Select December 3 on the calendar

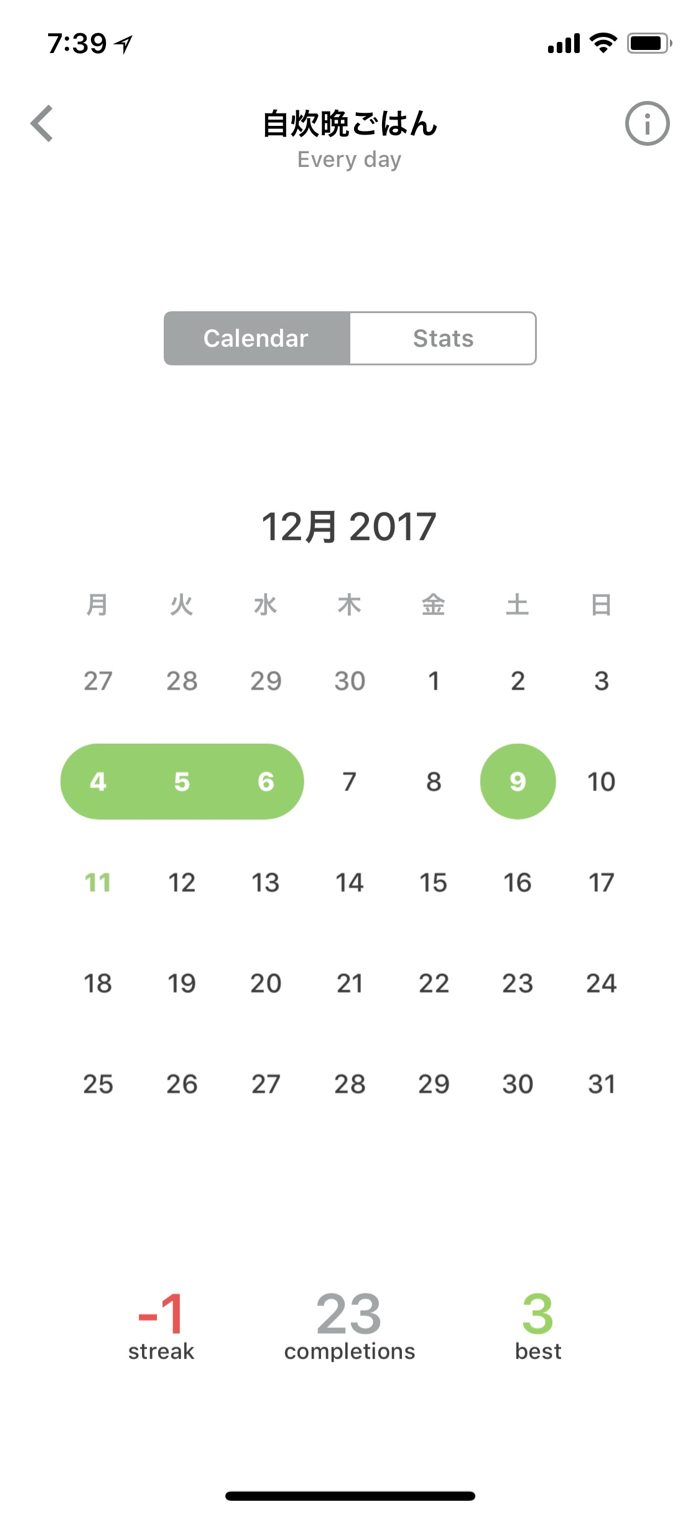(601, 681)
